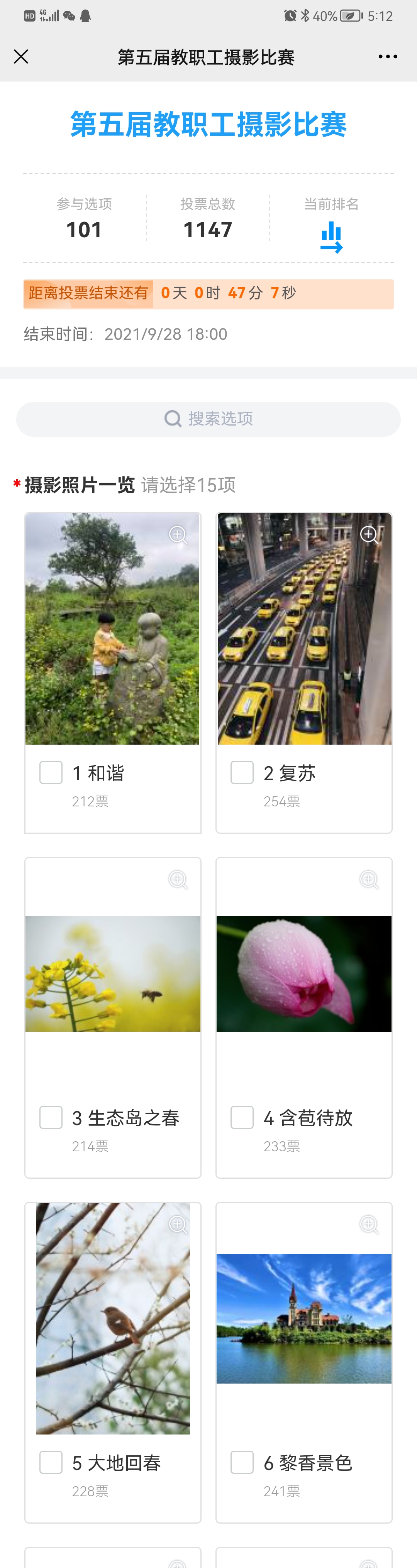Image resolution: width=417 pixels, height=1568 pixels.
Task: Mark the 5 大地回春 checkbox
Action: tap(51, 1462)
